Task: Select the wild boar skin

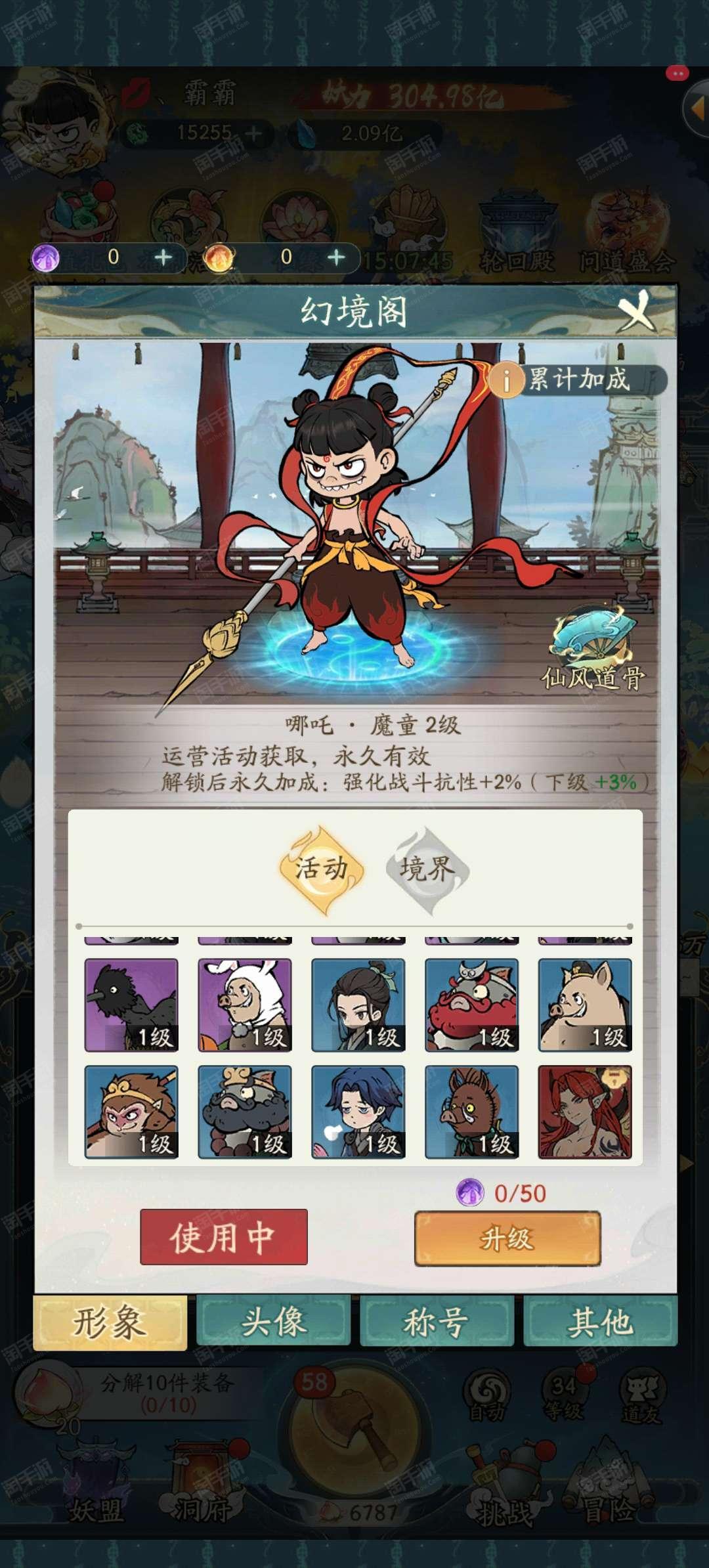Action: coord(472,1112)
